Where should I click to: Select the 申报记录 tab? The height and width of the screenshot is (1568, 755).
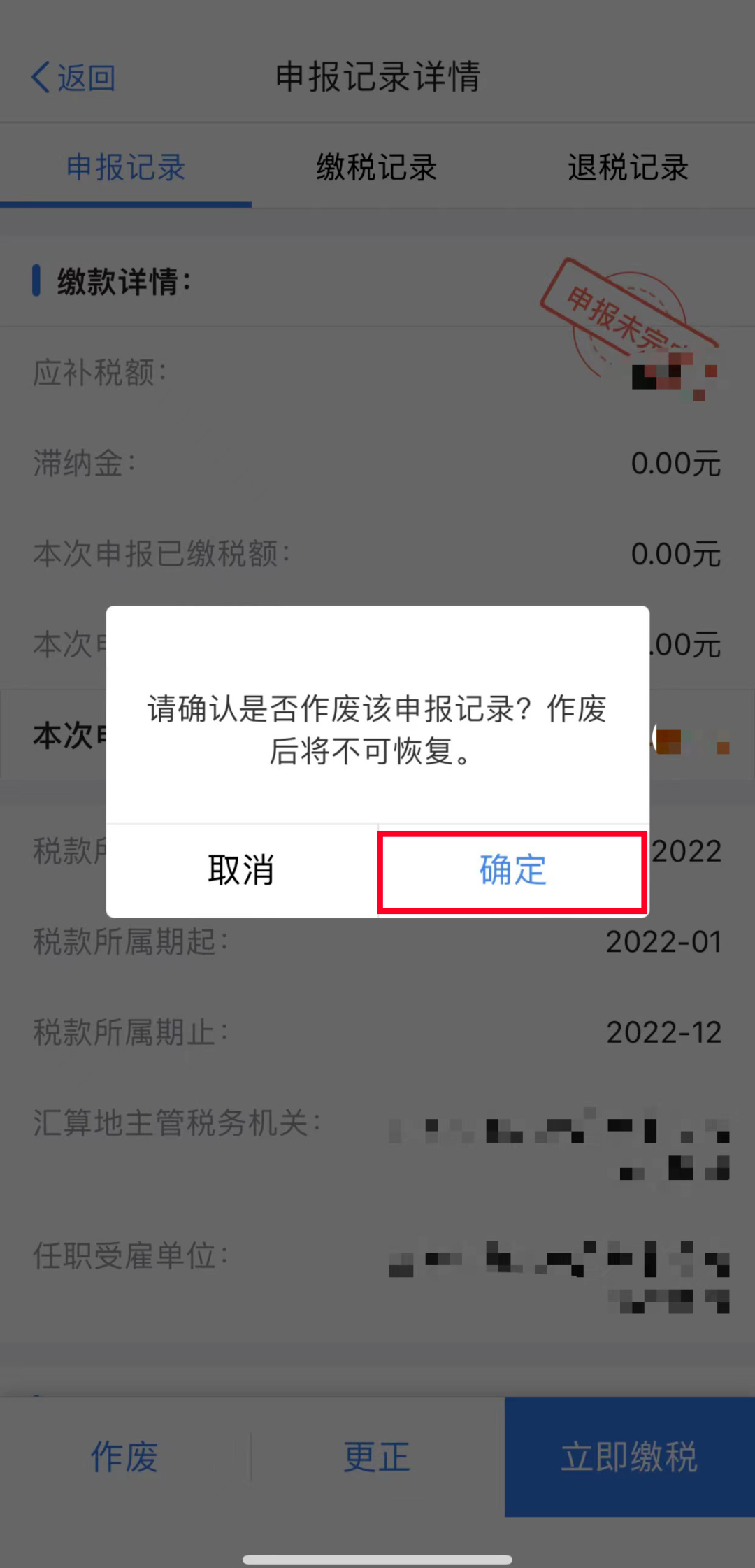pyautogui.click(x=126, y=168)
